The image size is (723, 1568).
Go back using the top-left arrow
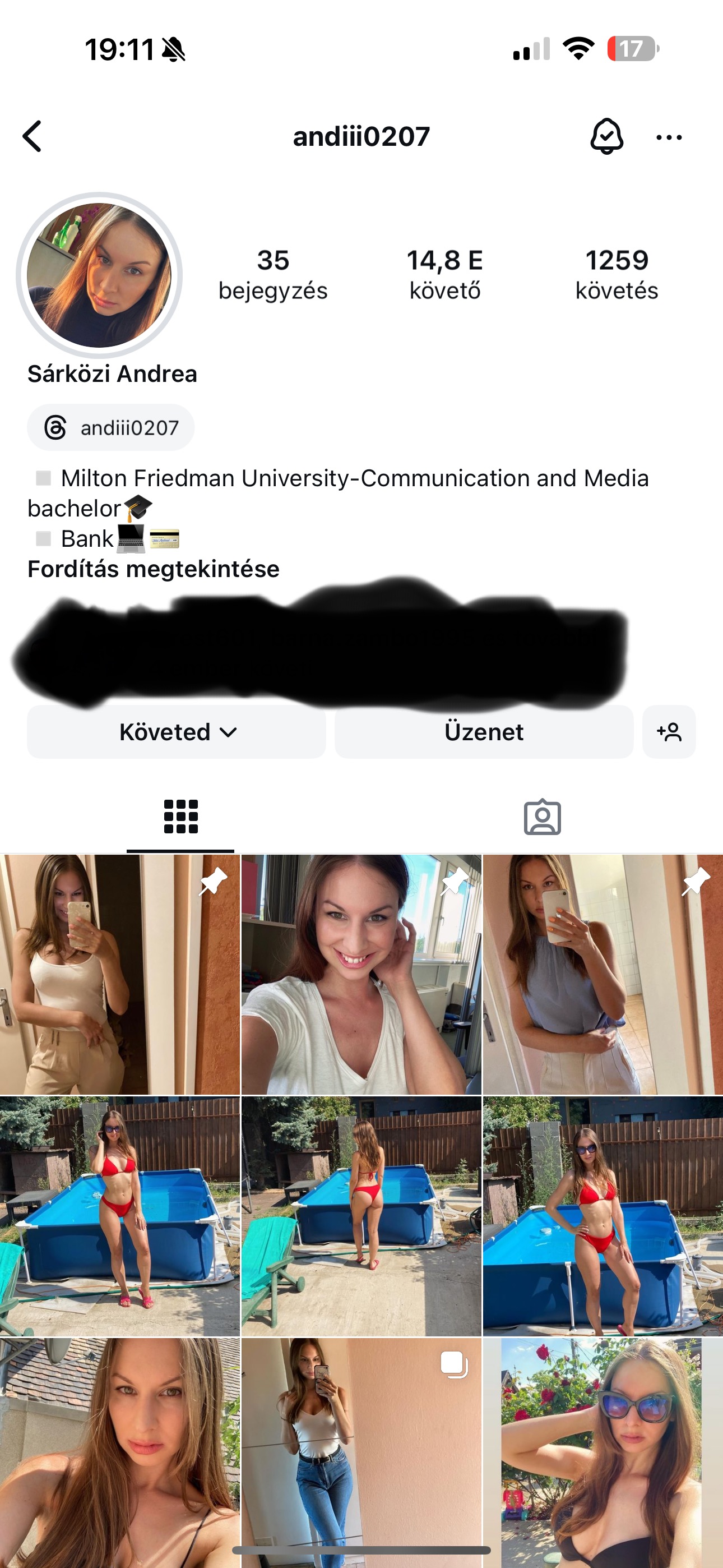pyautogui.click(x=33, y=136)
